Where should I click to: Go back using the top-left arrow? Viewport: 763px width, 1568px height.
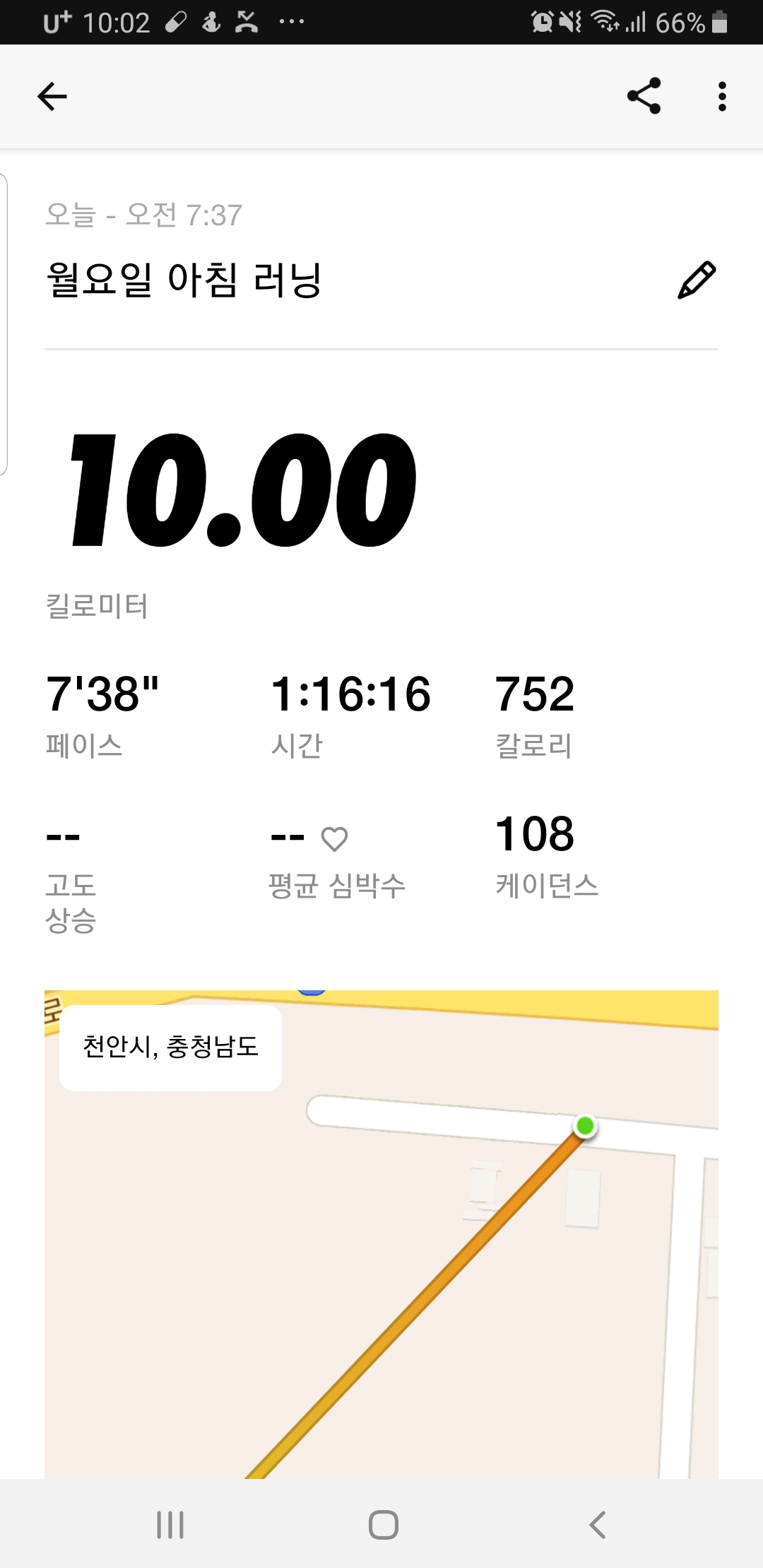pos(52,97)
